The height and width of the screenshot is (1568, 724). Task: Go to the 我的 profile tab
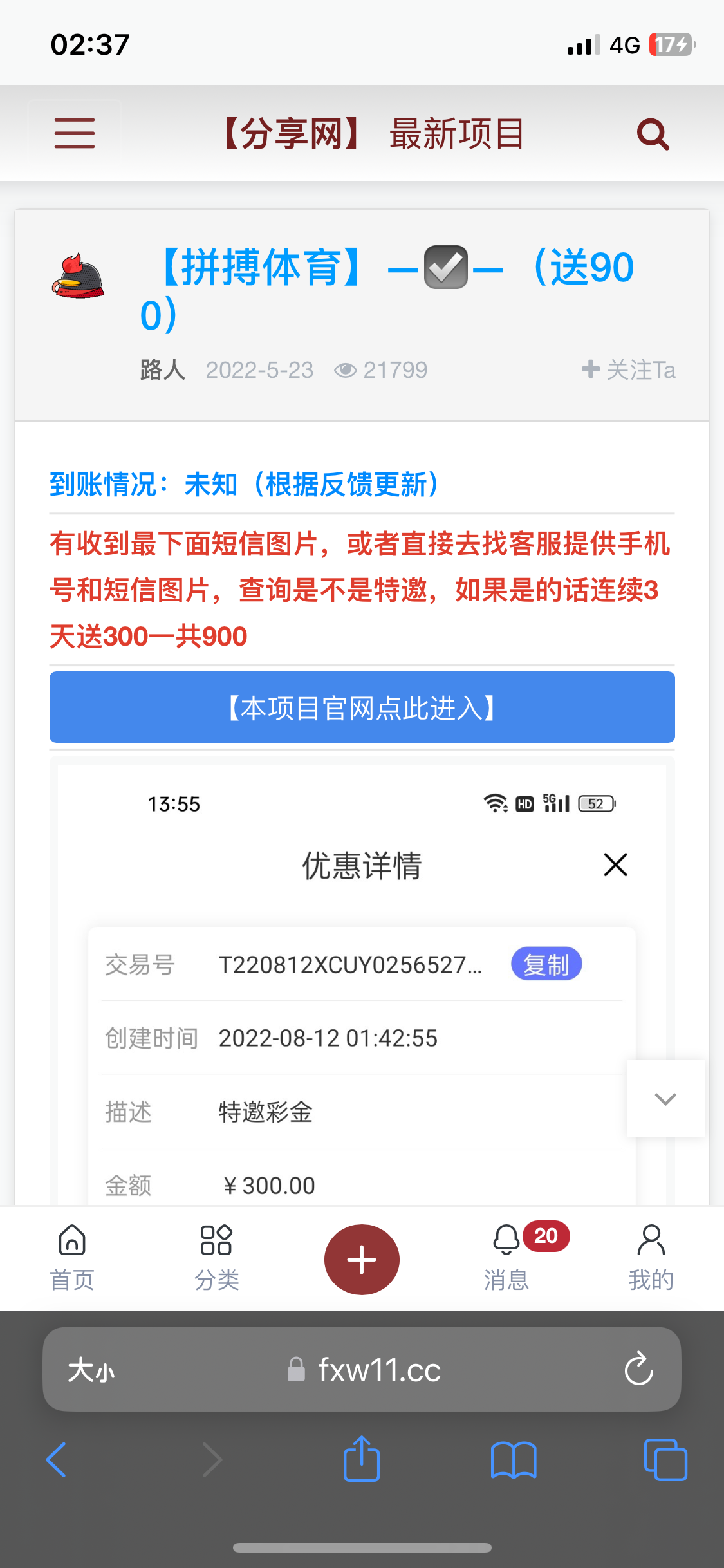(651, 1258)
